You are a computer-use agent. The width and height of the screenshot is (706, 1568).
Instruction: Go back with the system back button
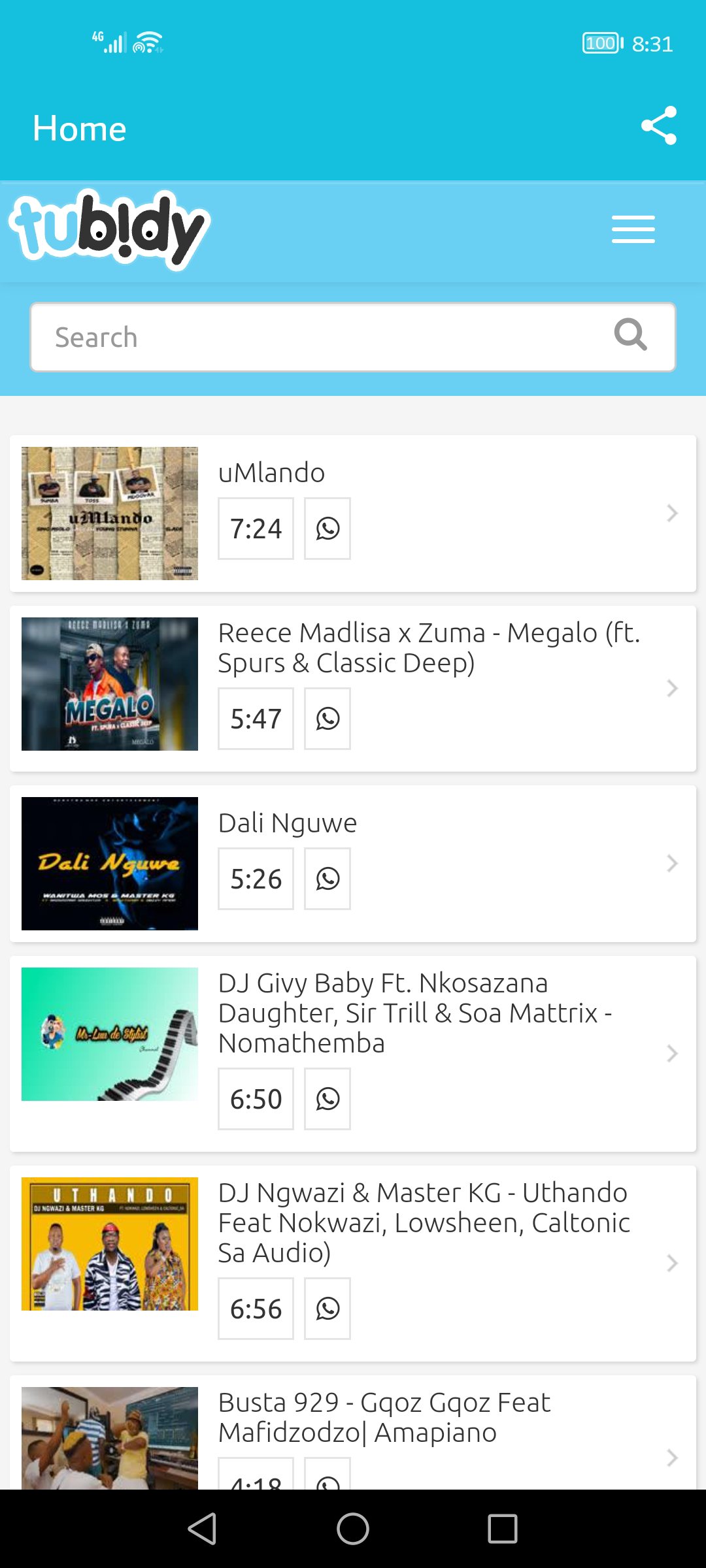(202, 1529)
